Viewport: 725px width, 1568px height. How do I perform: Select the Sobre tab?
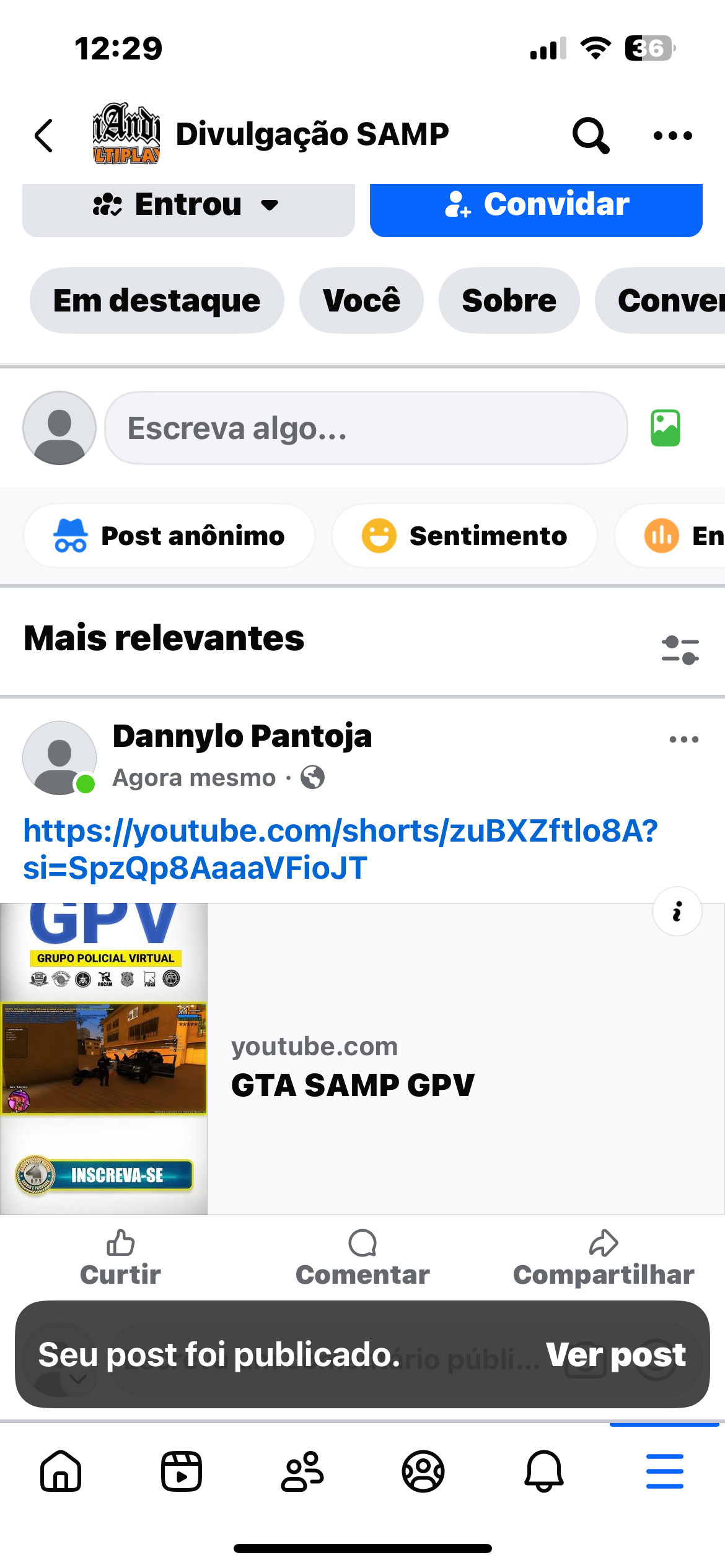[509, 301]
